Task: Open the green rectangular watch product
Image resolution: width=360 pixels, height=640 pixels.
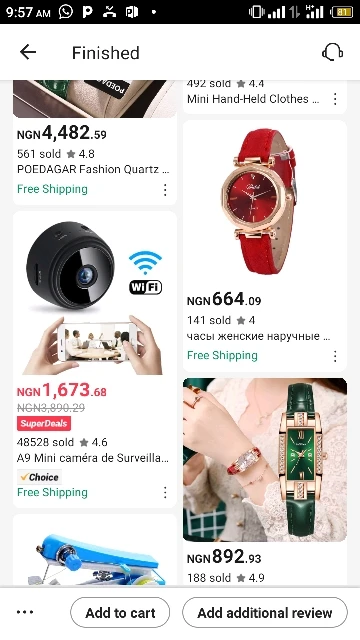Action: pos(265,482)
